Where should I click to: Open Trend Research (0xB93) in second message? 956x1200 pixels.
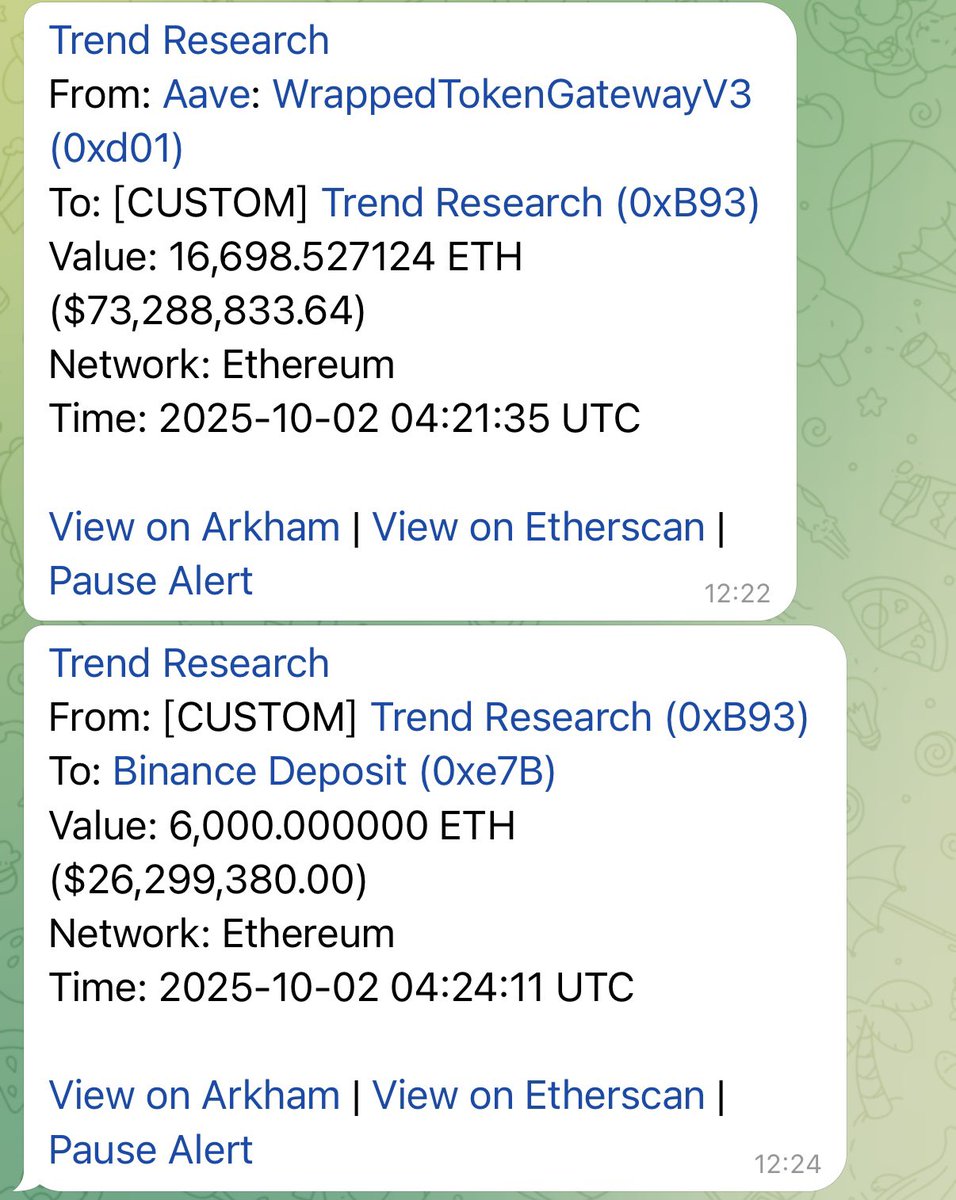pyautogui.click(x=589, y=718)
